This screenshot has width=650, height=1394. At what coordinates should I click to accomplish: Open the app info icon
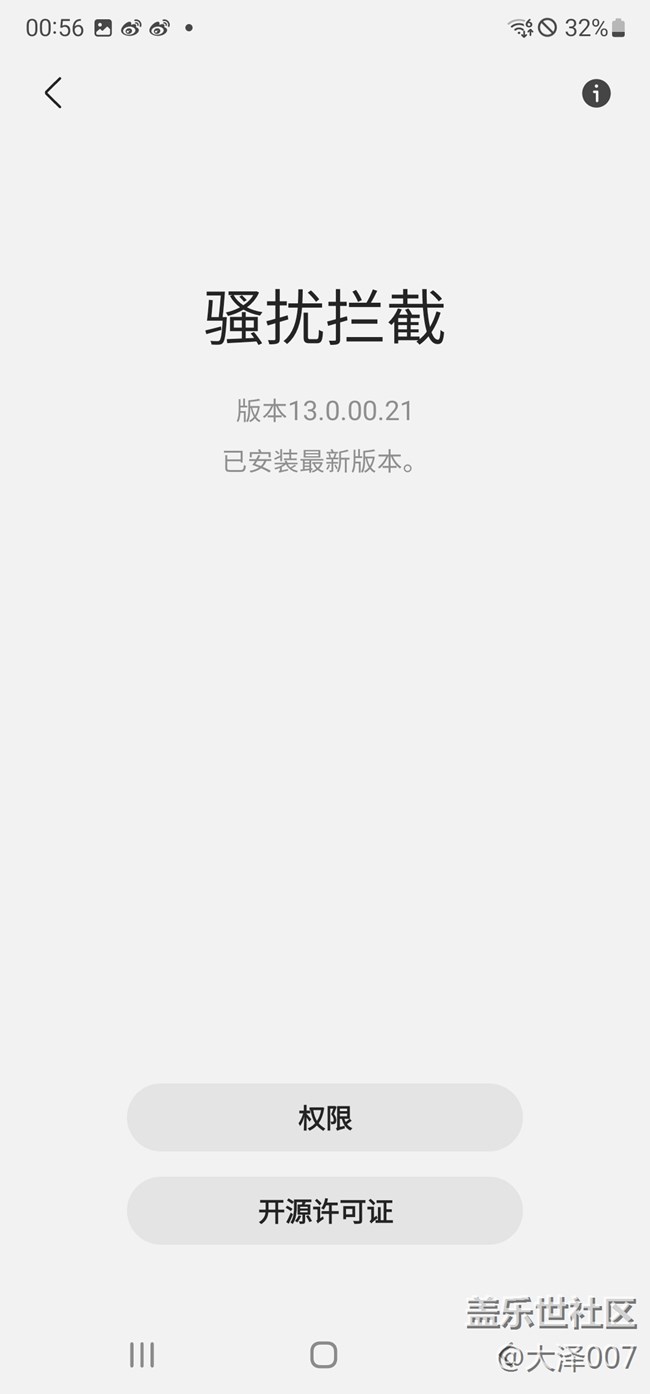(596, 93)
